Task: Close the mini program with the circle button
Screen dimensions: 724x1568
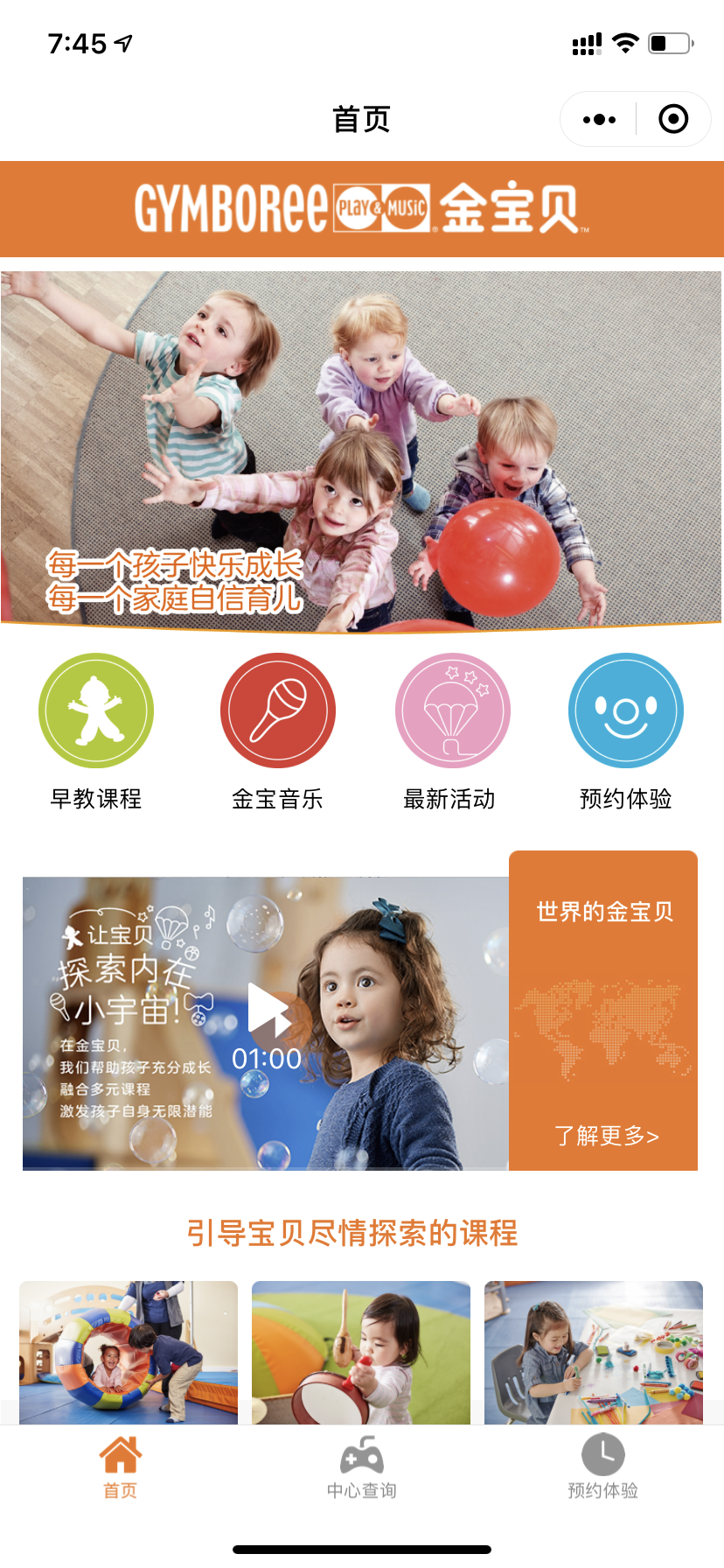Action: click(x=672, y=119)
